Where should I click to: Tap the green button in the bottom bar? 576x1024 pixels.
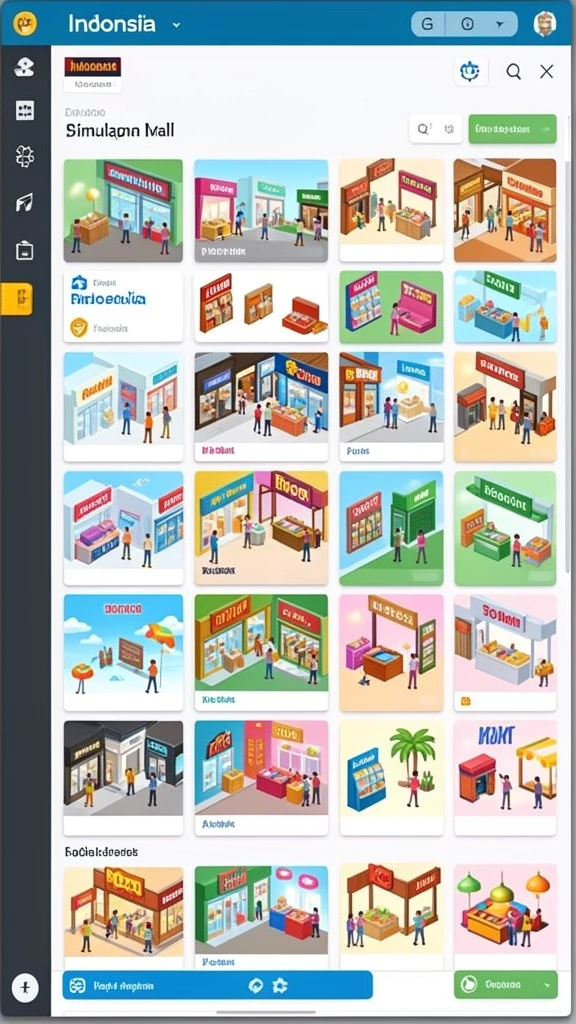click(x=506, y=984)
